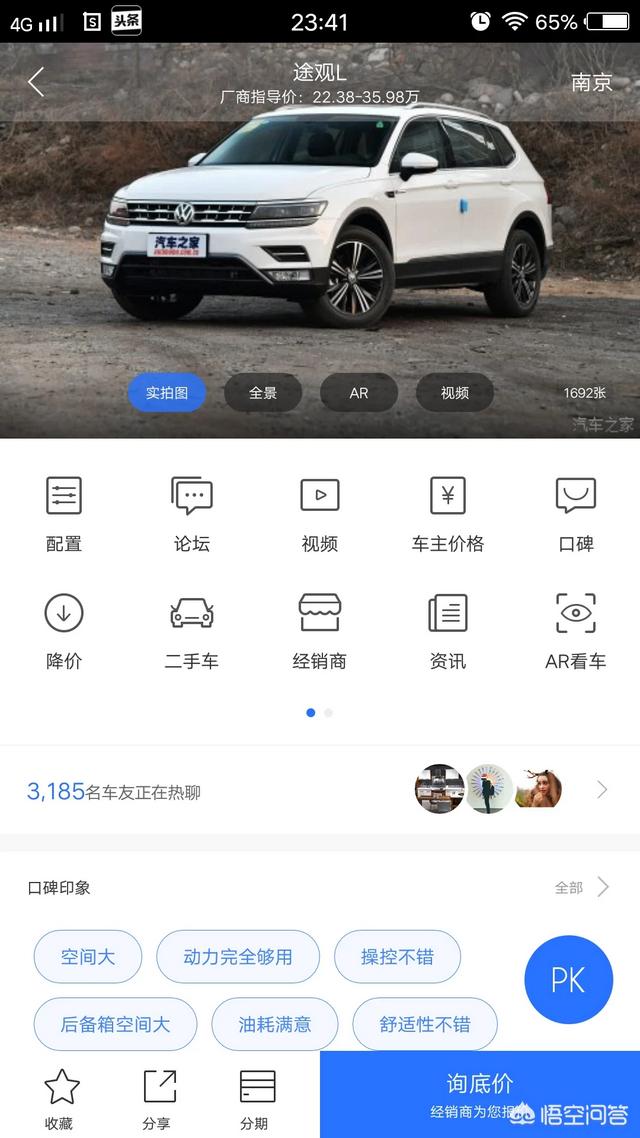The height and width of the screenshot is (1138, 640).
Task: Join the 3,185 车友 chat
Action: (320, 791)
